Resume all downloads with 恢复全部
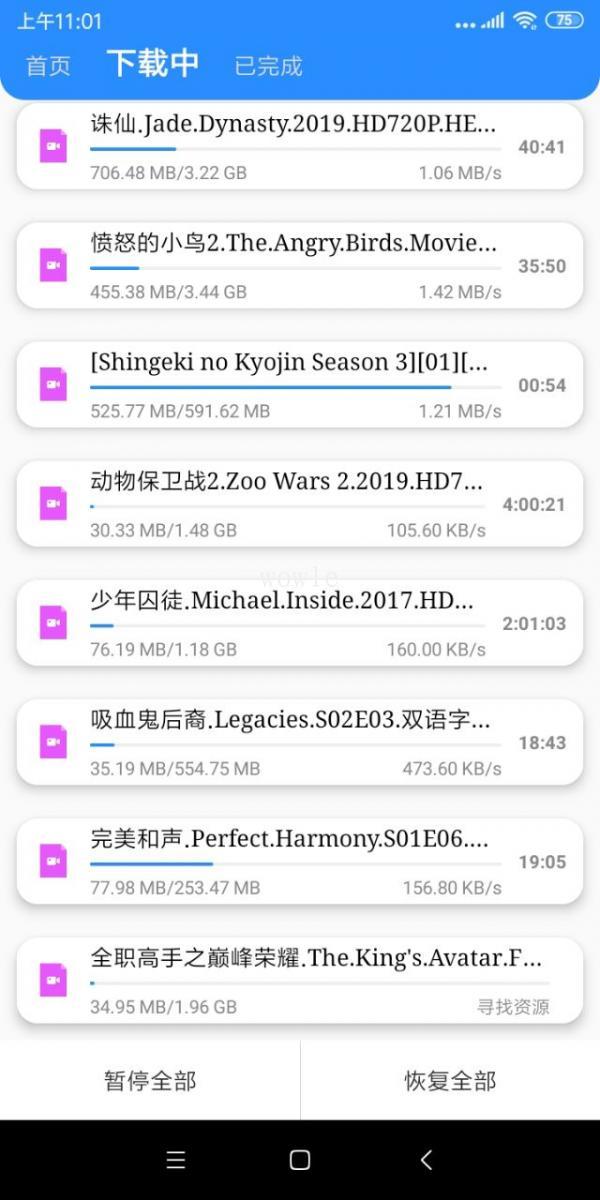This screenshot has height=1200, width=600. pyautogui.click(x=450, y=1081)
